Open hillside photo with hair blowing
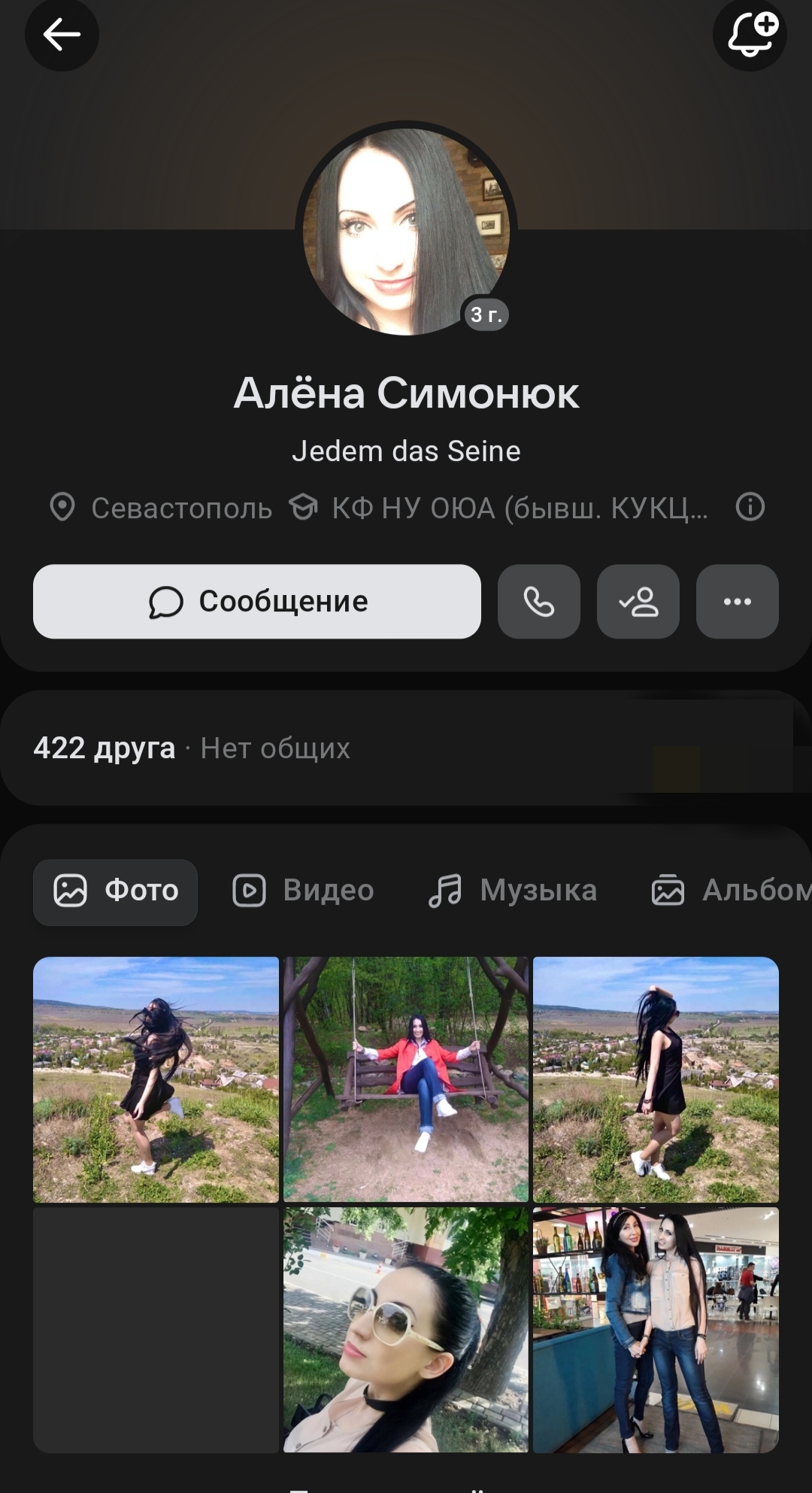 pyautogui.click(x=156, y=1079)
